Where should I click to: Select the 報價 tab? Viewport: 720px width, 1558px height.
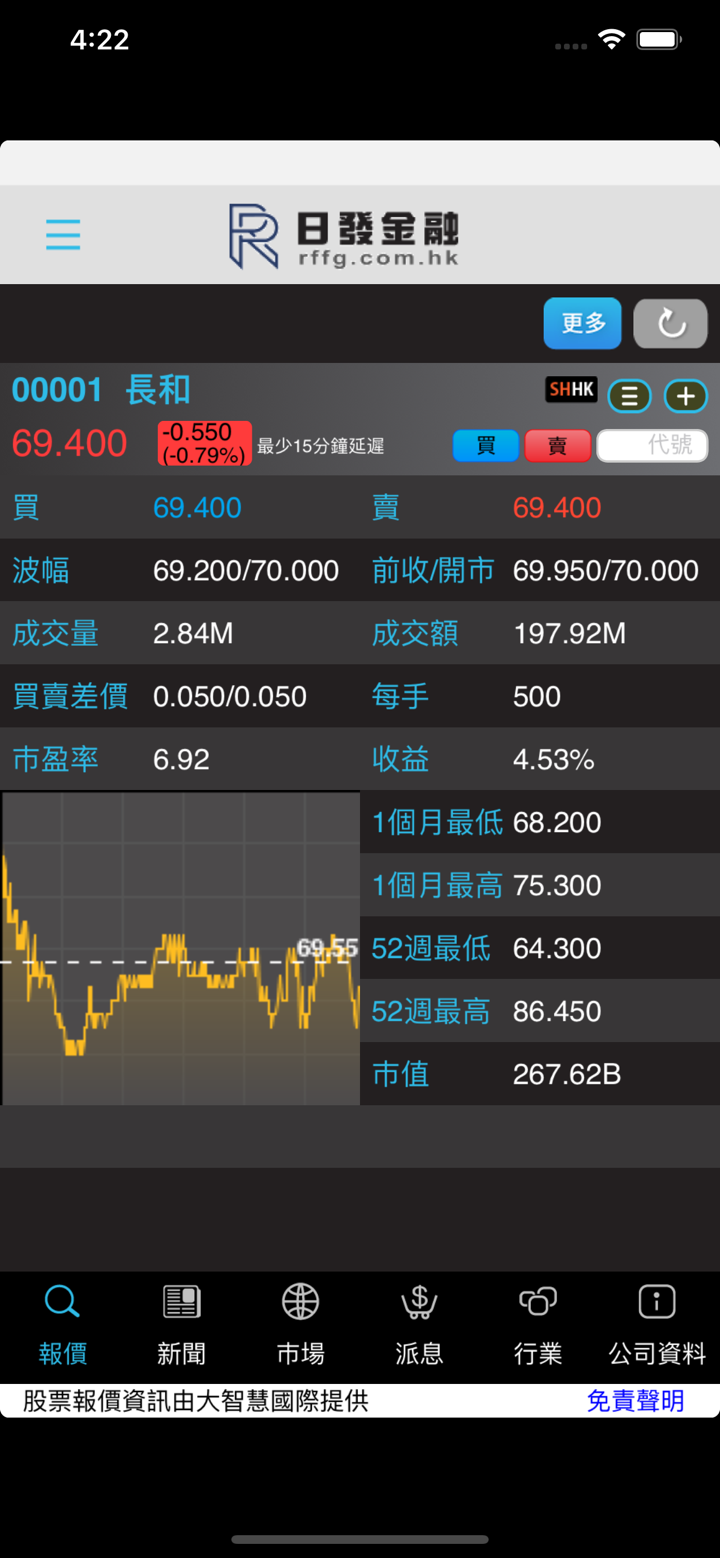tap(62, 1326)
